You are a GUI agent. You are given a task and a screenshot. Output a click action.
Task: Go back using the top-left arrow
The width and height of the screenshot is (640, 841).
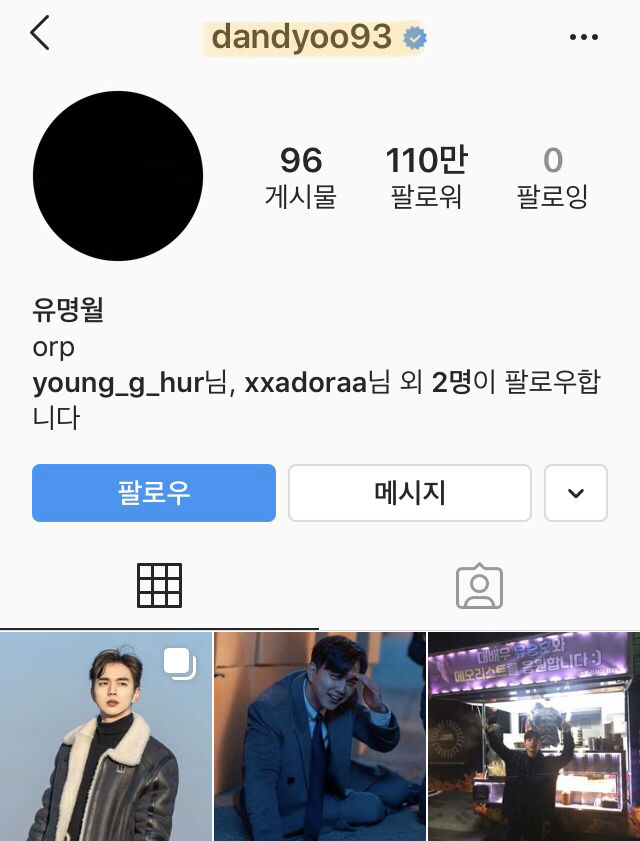(40, 33)
